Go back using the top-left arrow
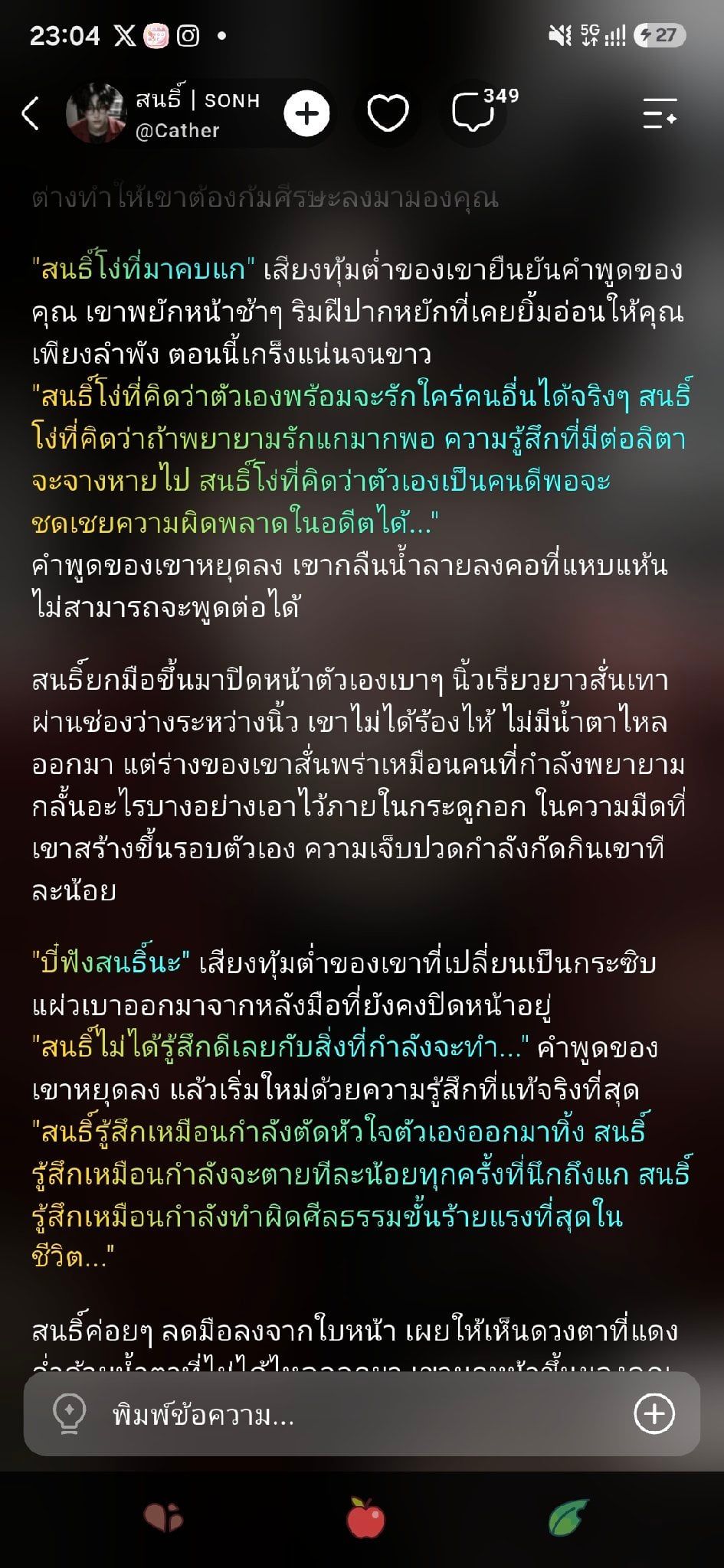This screenshot has height=1568, width=724. click(x=31, y=114)
